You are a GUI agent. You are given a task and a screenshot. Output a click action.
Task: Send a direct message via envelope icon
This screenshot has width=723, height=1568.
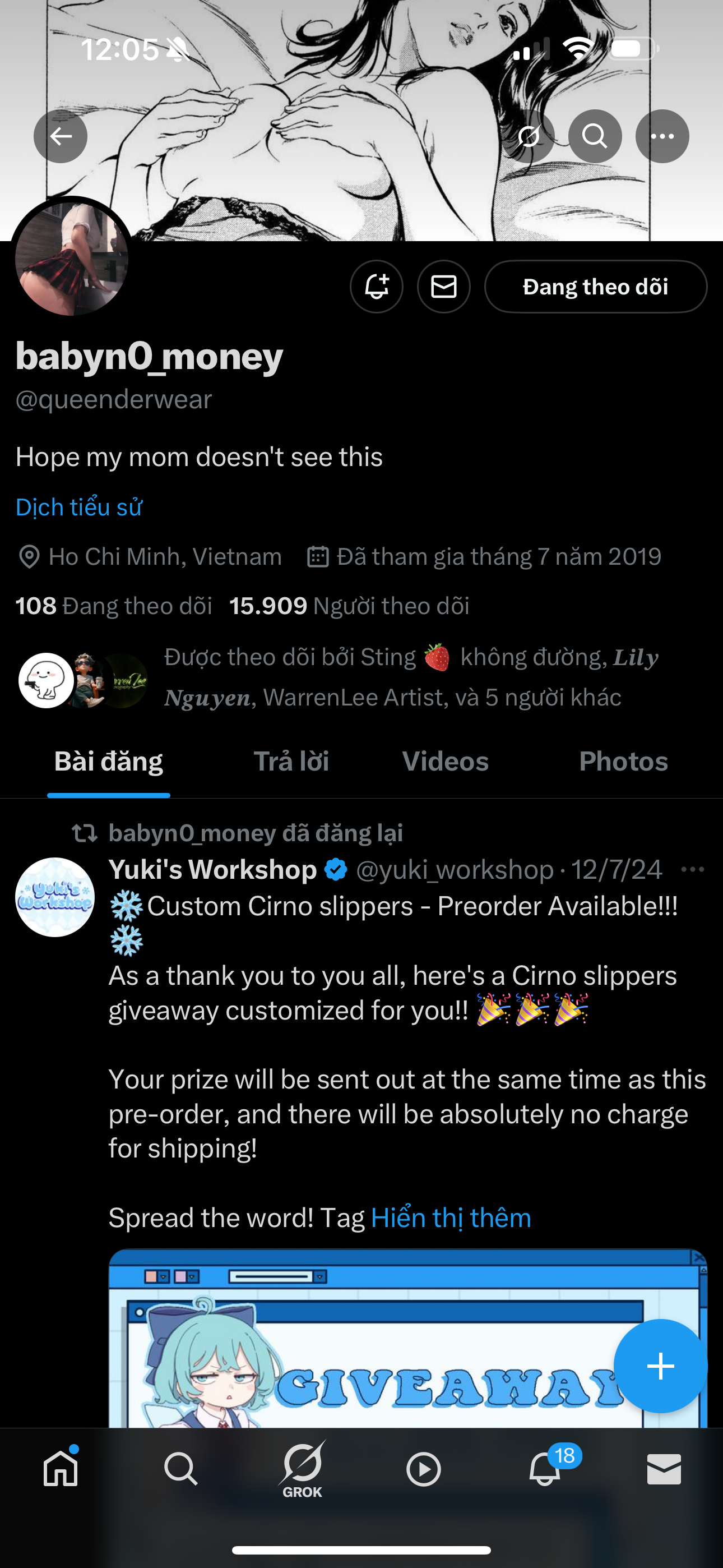[444, 287]
